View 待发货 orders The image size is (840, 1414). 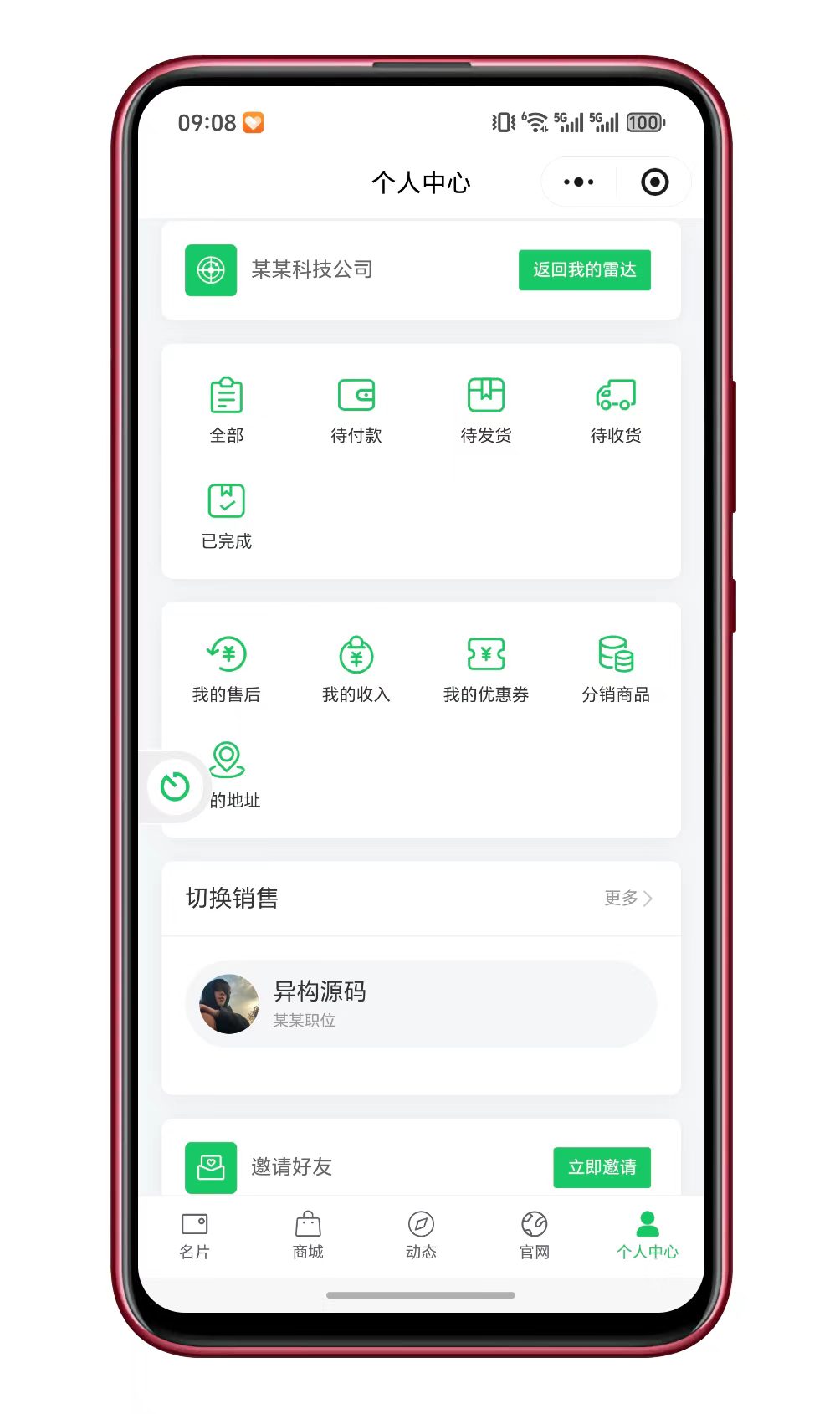tap(485, 409)
